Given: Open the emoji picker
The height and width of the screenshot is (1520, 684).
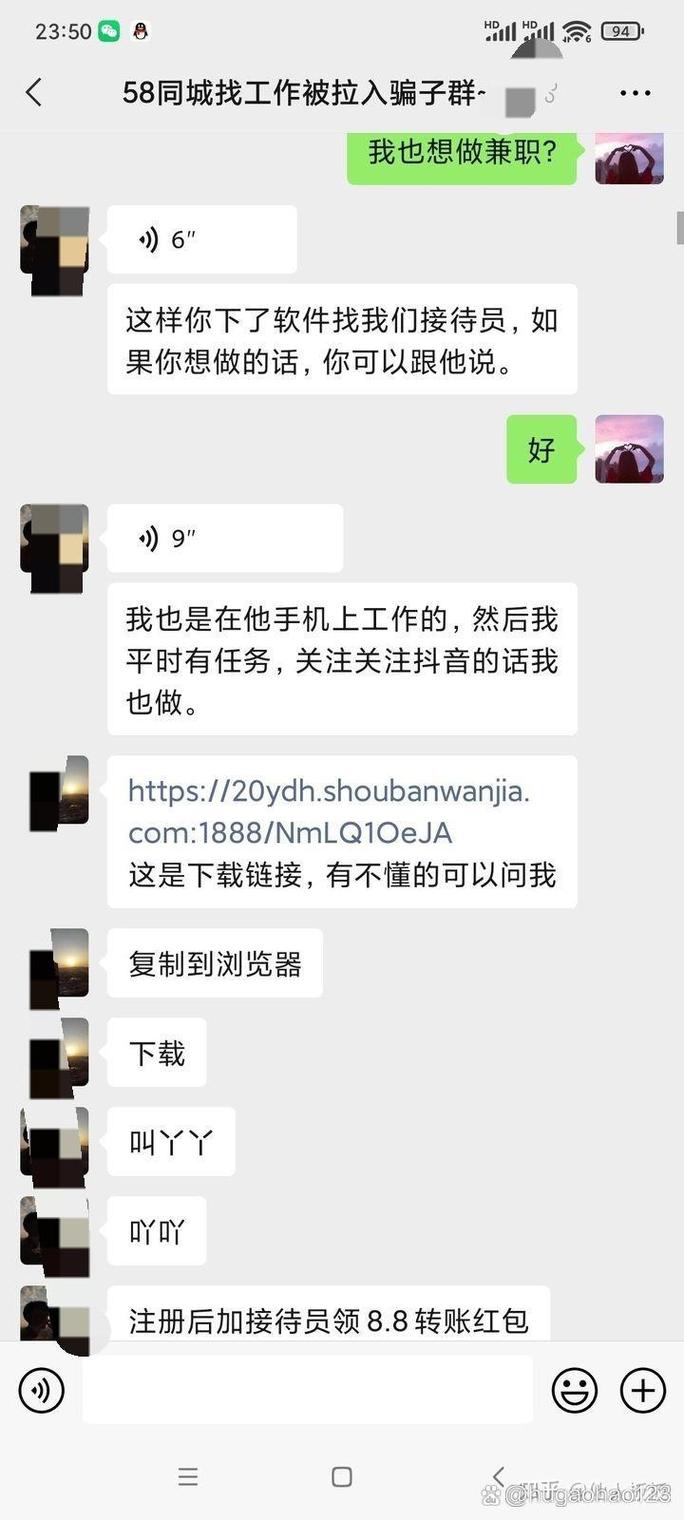Looking at the screenshot, I should (x=575, y=1390).
